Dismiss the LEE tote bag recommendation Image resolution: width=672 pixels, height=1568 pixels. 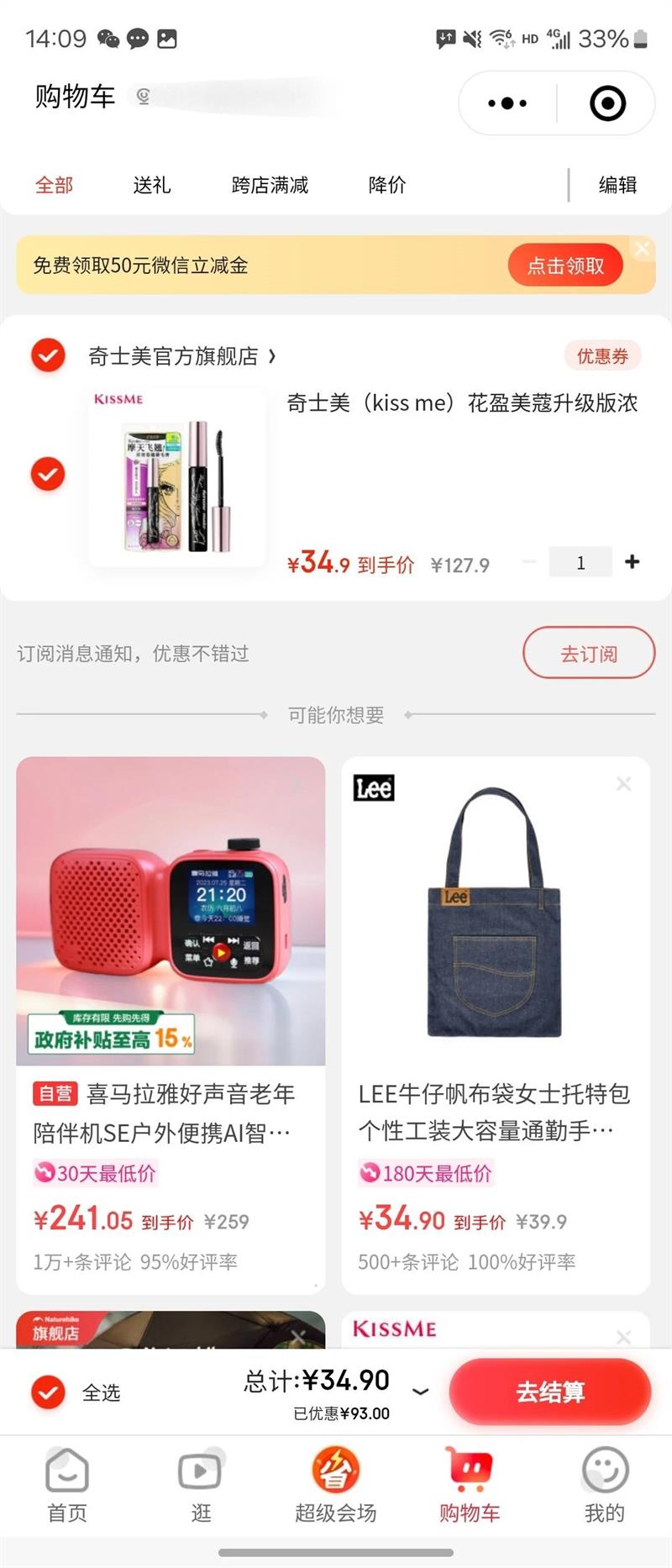[623, 784]
